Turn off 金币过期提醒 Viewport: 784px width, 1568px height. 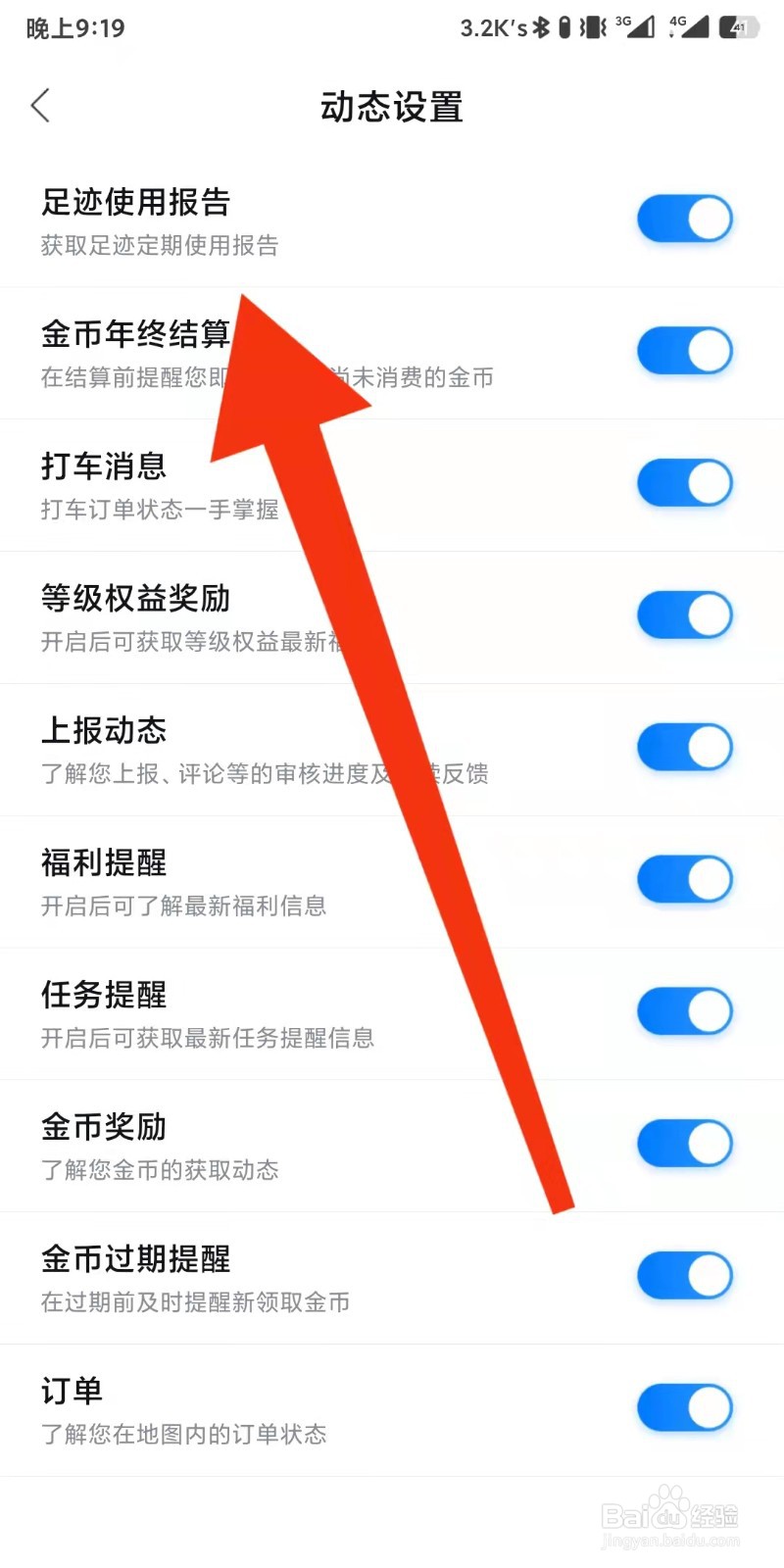(x=684, y=1275)
